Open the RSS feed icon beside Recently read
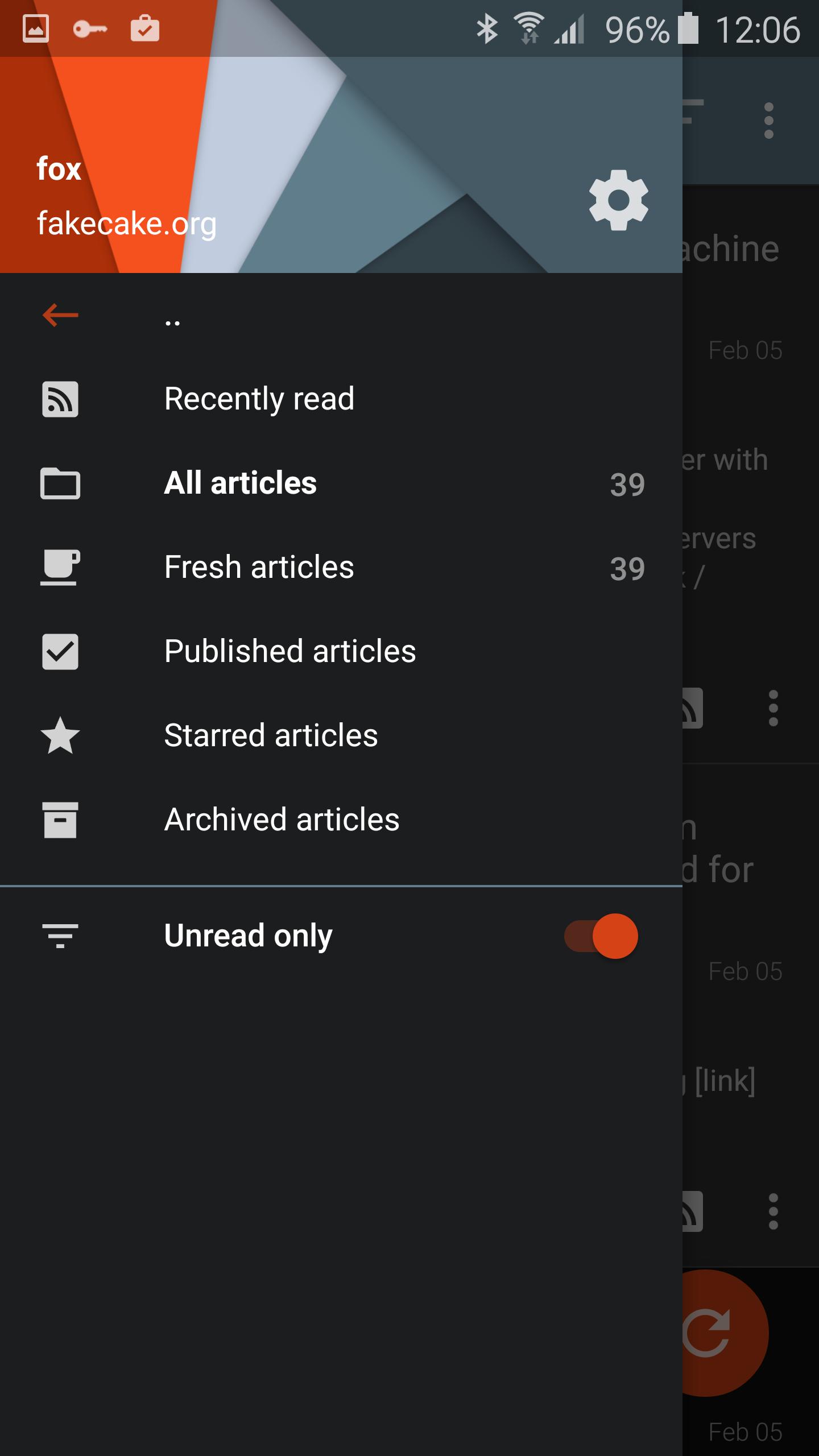The width and height of the screenshot is (819, 1456). coord(60,398)
